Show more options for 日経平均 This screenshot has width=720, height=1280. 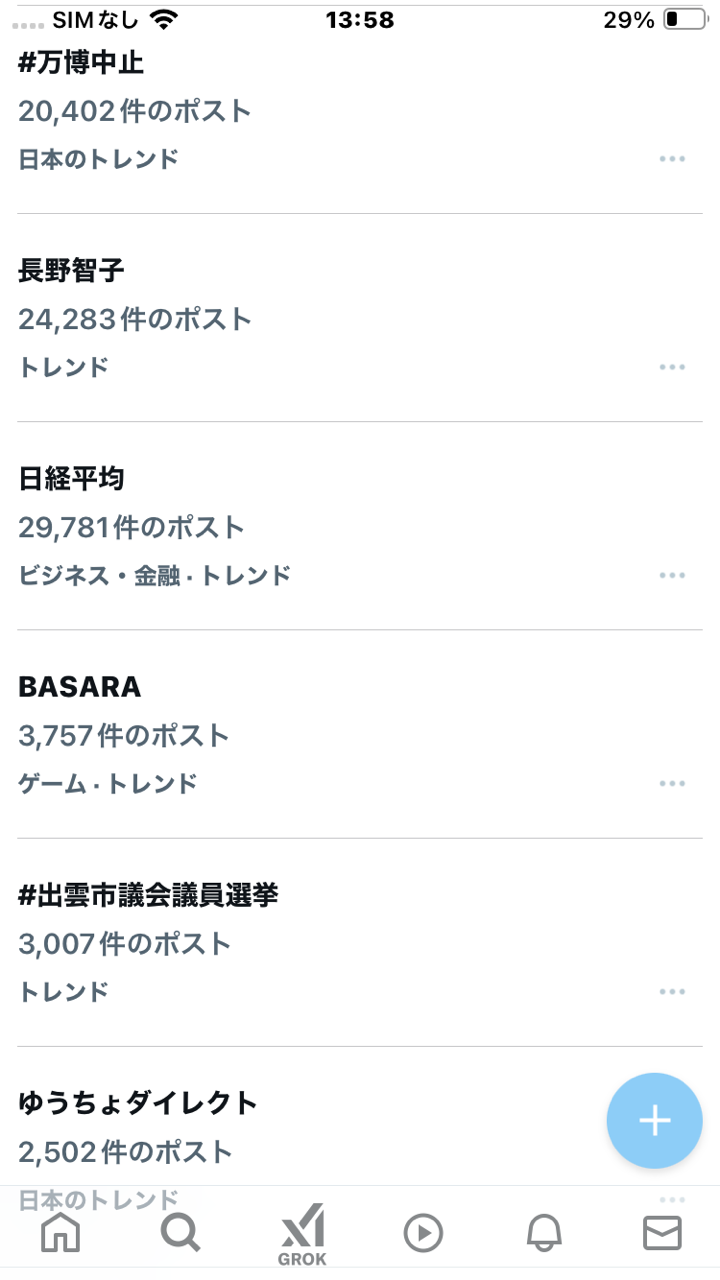[x=672, y=575]
